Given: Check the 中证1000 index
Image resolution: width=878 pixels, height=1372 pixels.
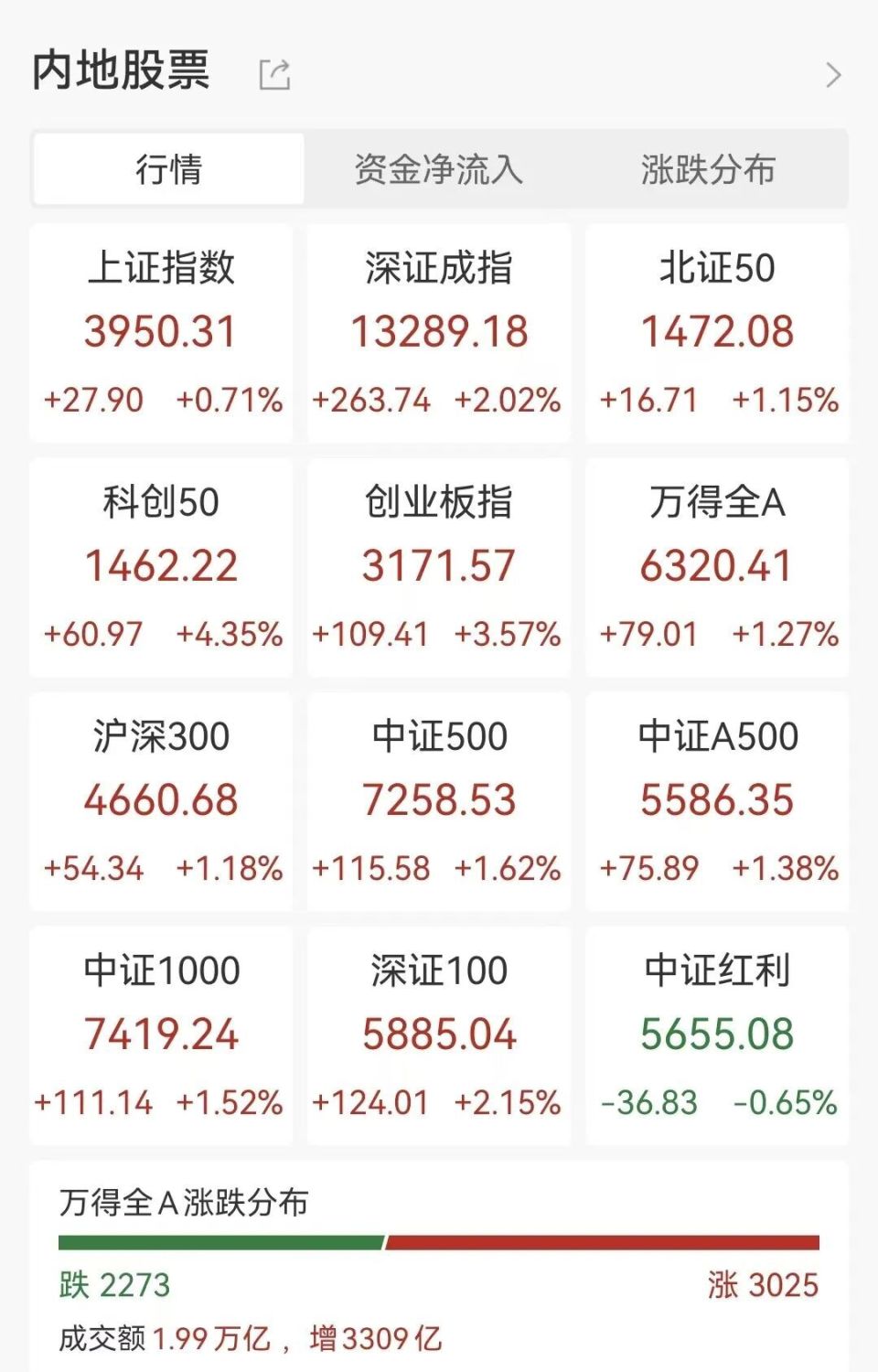Looking at the screenshot, I should 159,1034.
